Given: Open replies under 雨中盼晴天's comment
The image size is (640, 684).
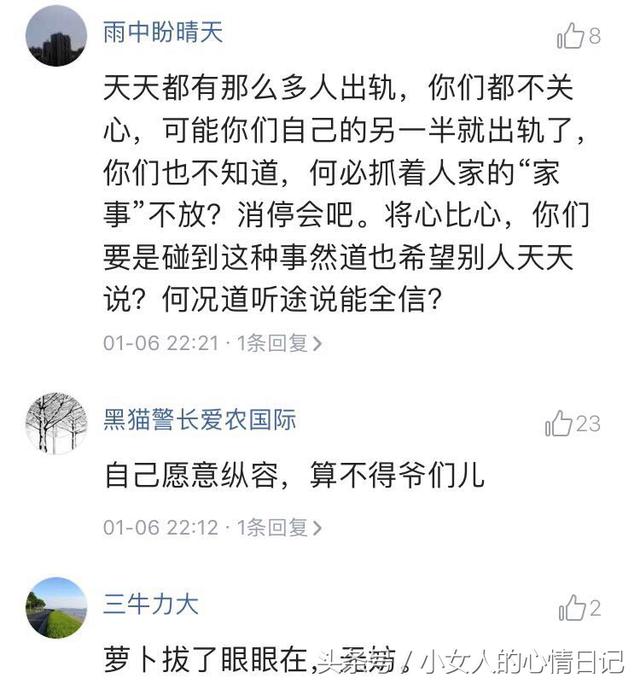Looking at the screenshot, I should pyautogui.click(x=279, y=343).
